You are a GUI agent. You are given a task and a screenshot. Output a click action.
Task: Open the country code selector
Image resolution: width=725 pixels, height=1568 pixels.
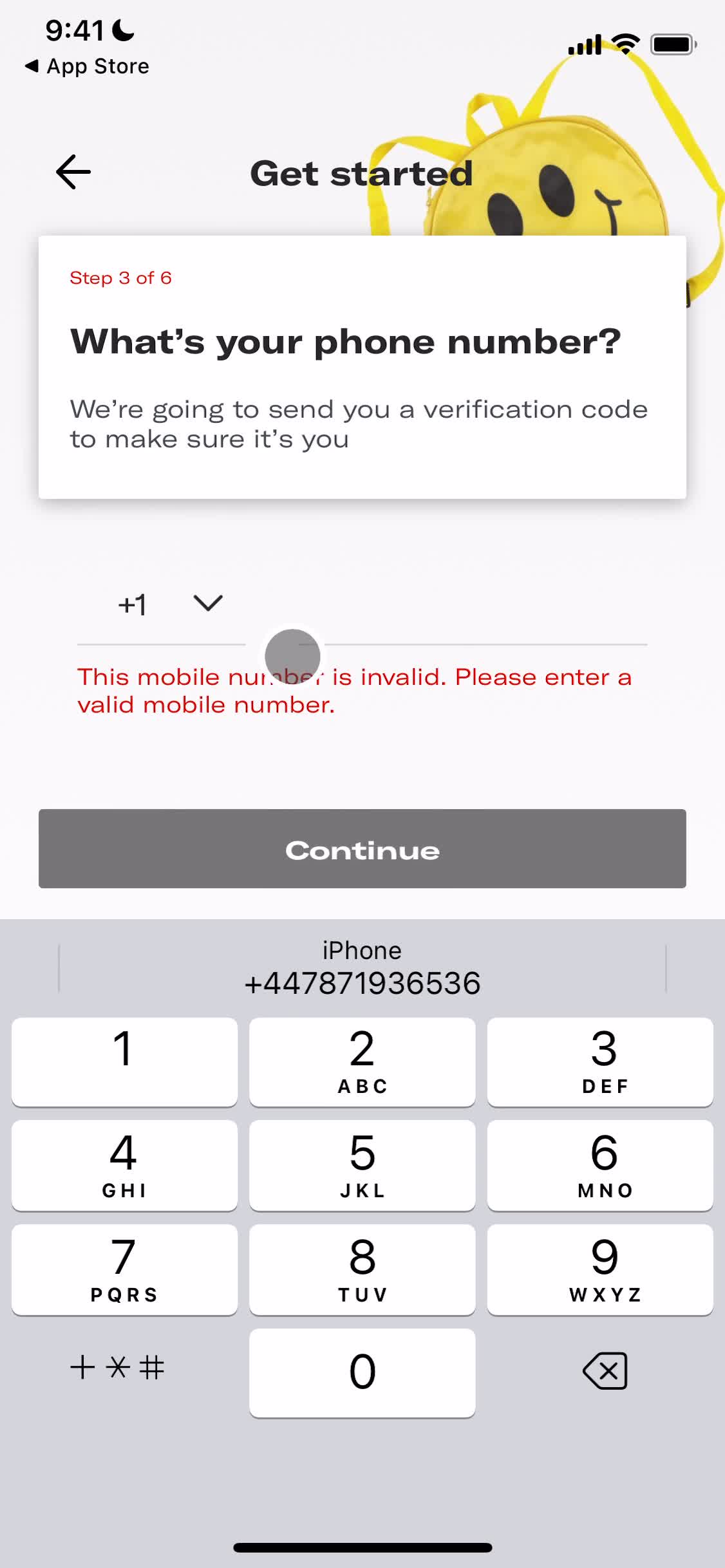(167, 604)
